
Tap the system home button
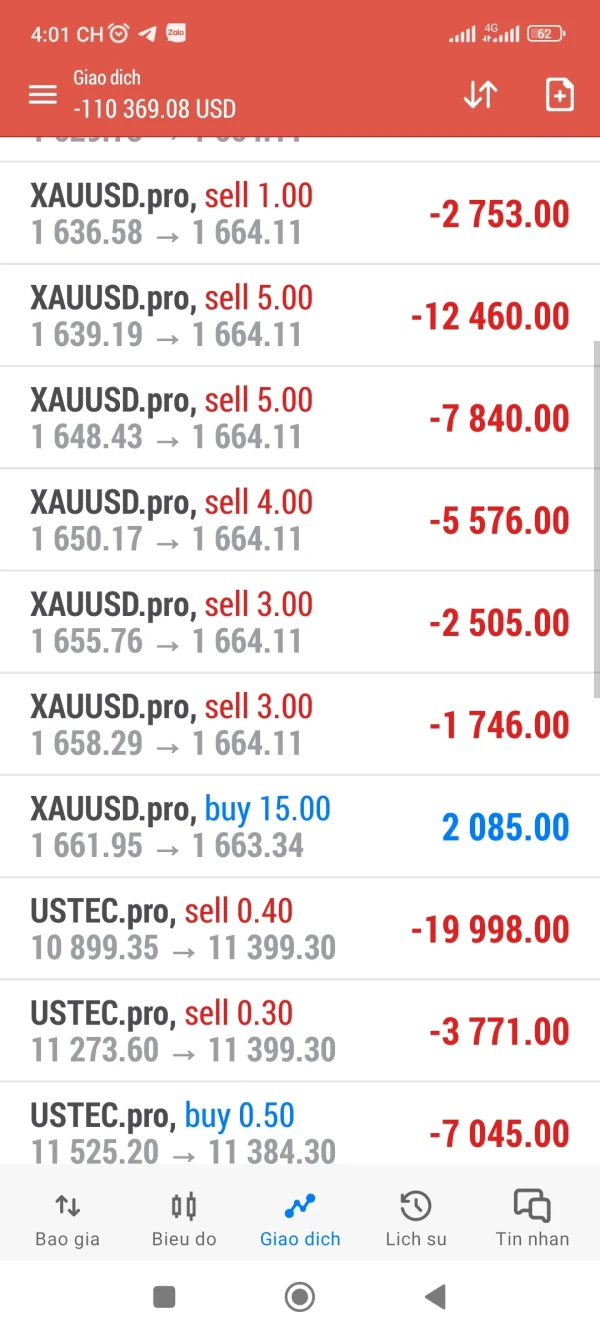click(x=300, y=1297)
